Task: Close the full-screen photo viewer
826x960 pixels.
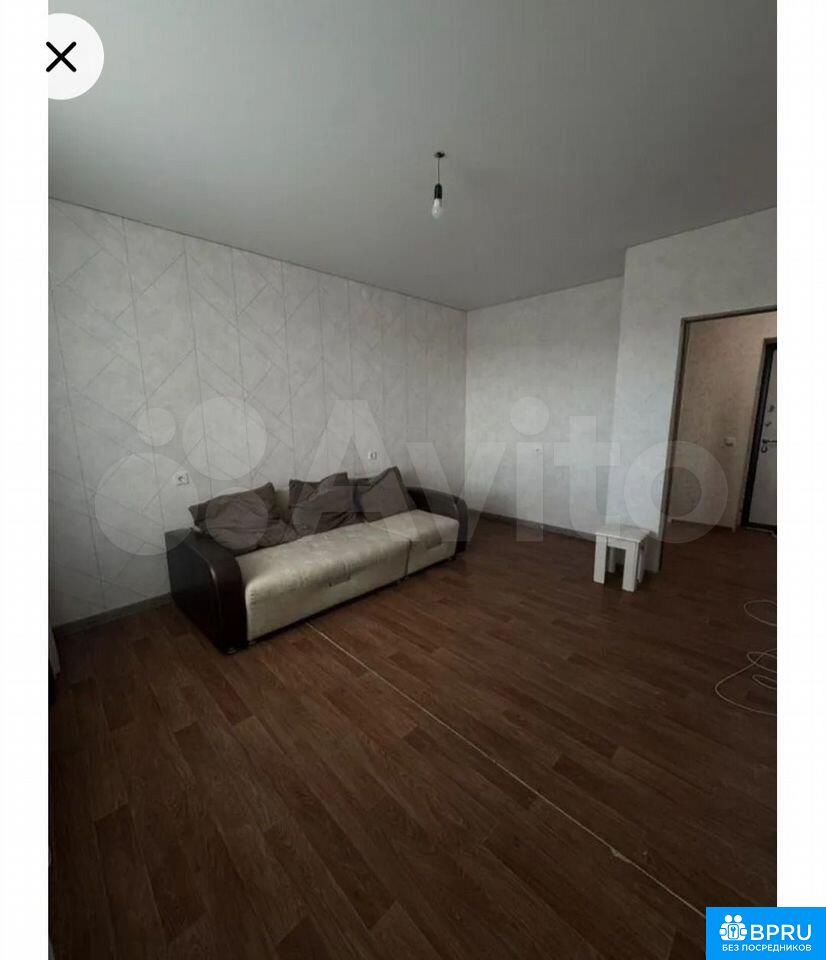Action: coord(62,57)
